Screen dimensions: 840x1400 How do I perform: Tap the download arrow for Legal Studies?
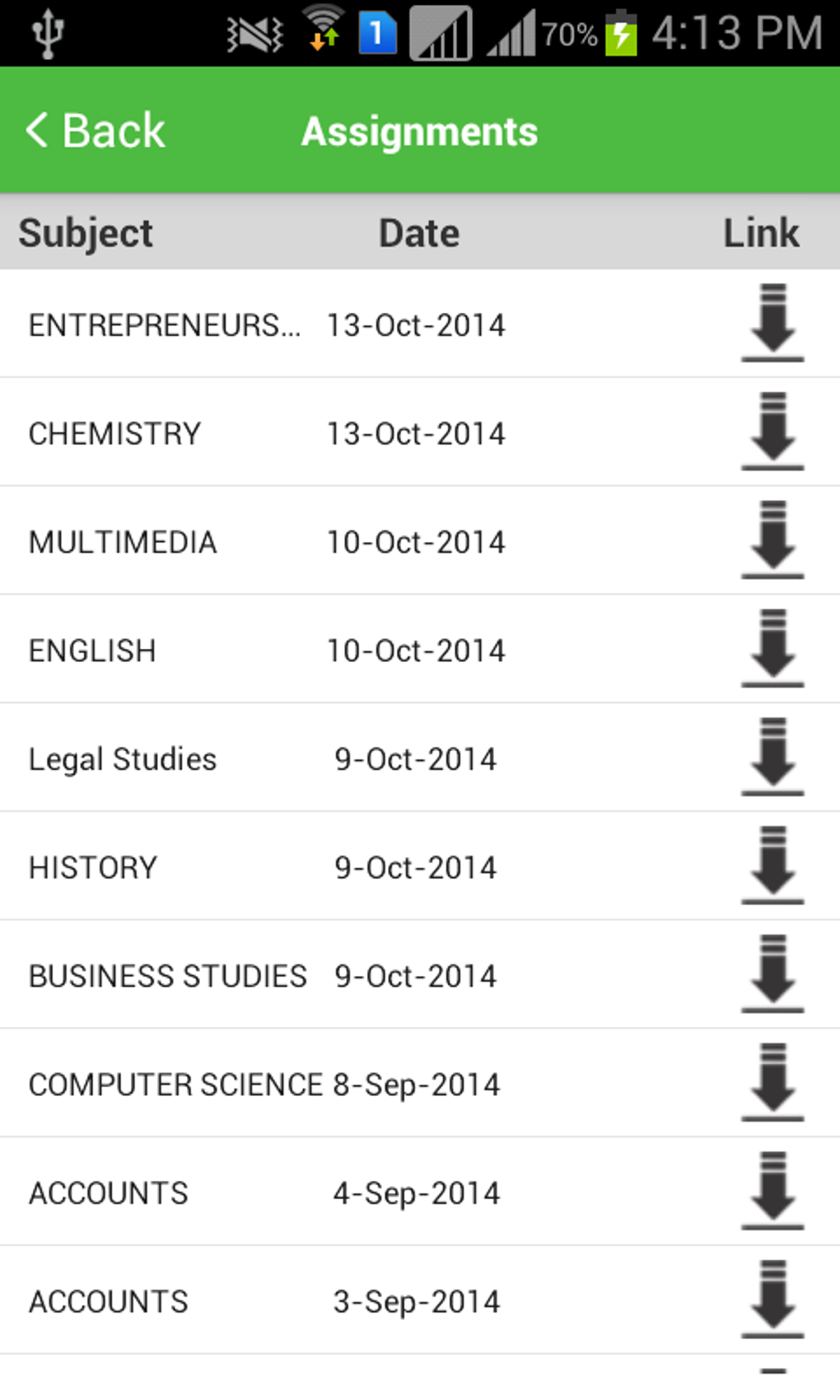coord(772,758)
